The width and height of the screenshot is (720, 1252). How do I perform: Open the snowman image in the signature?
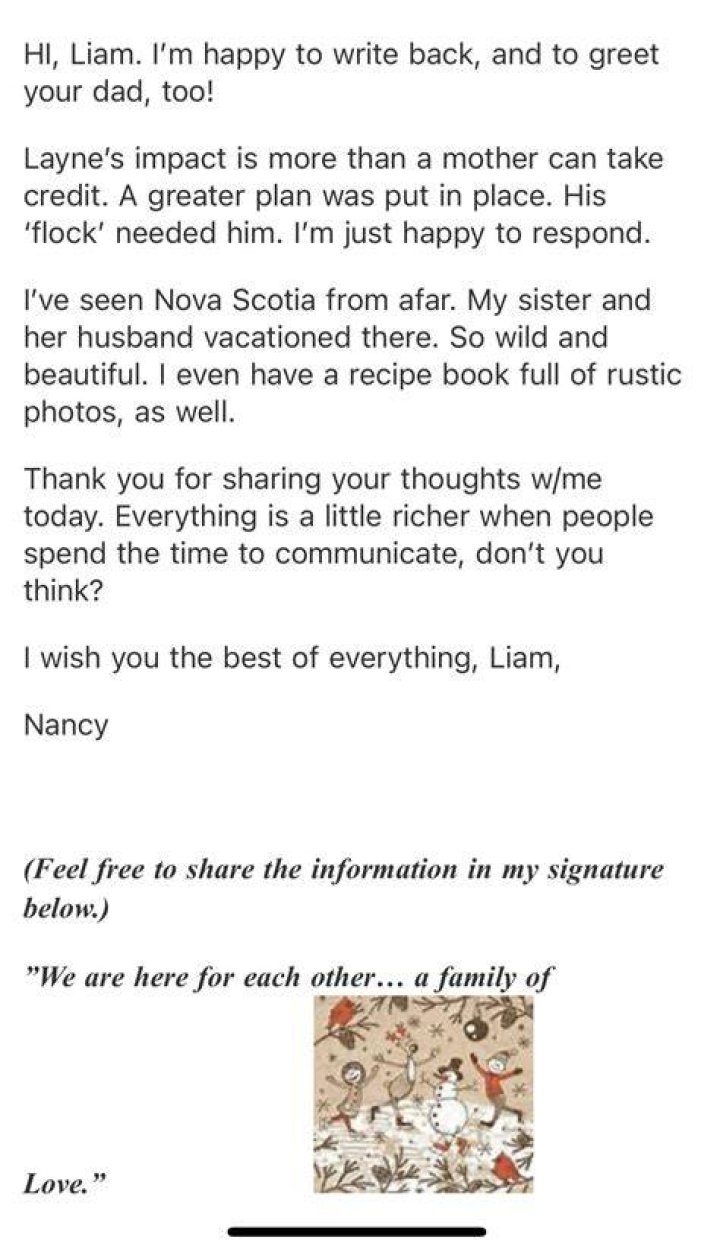coord(422,1095)
